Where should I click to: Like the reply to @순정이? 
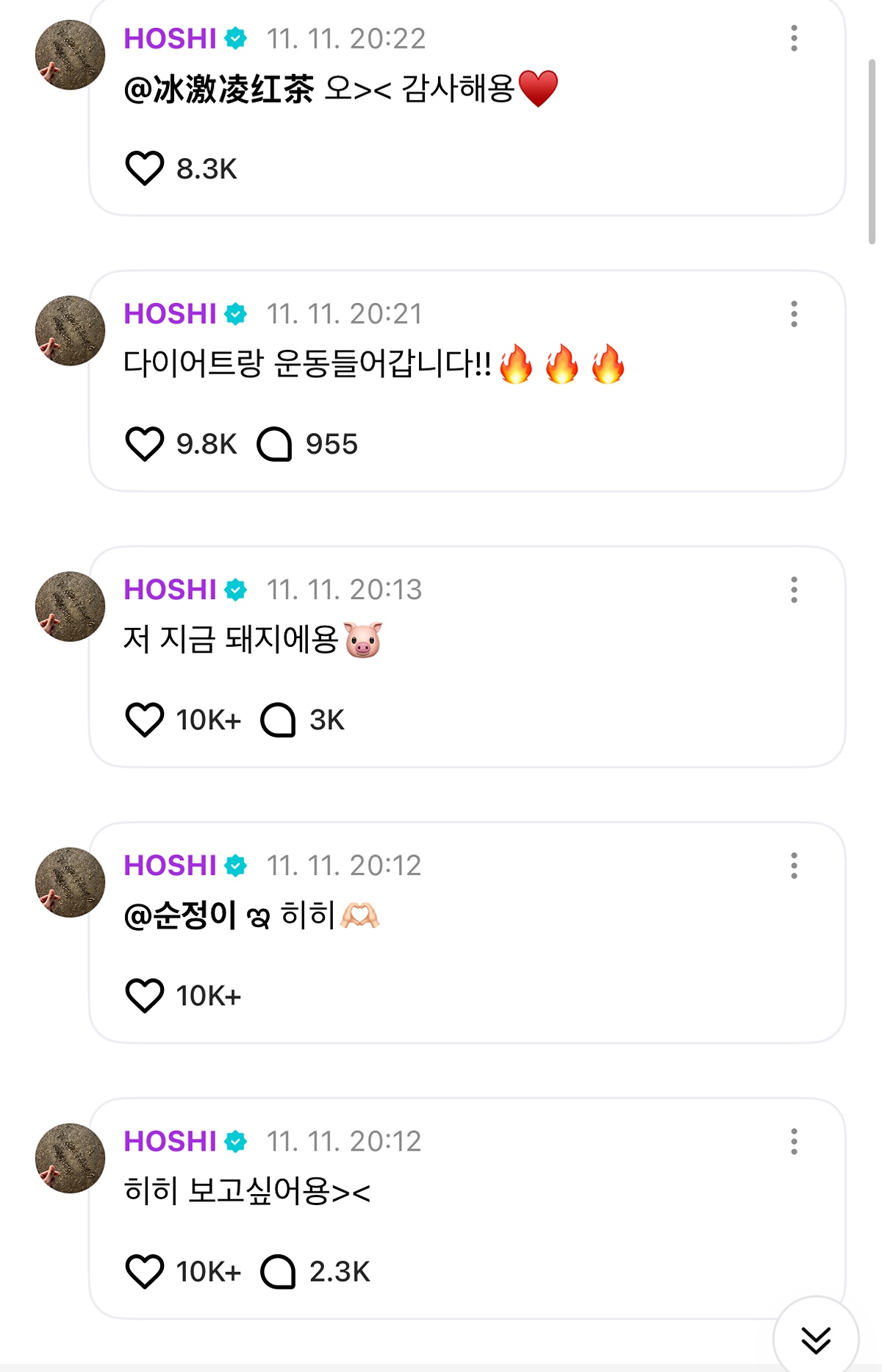pos(145,996)
